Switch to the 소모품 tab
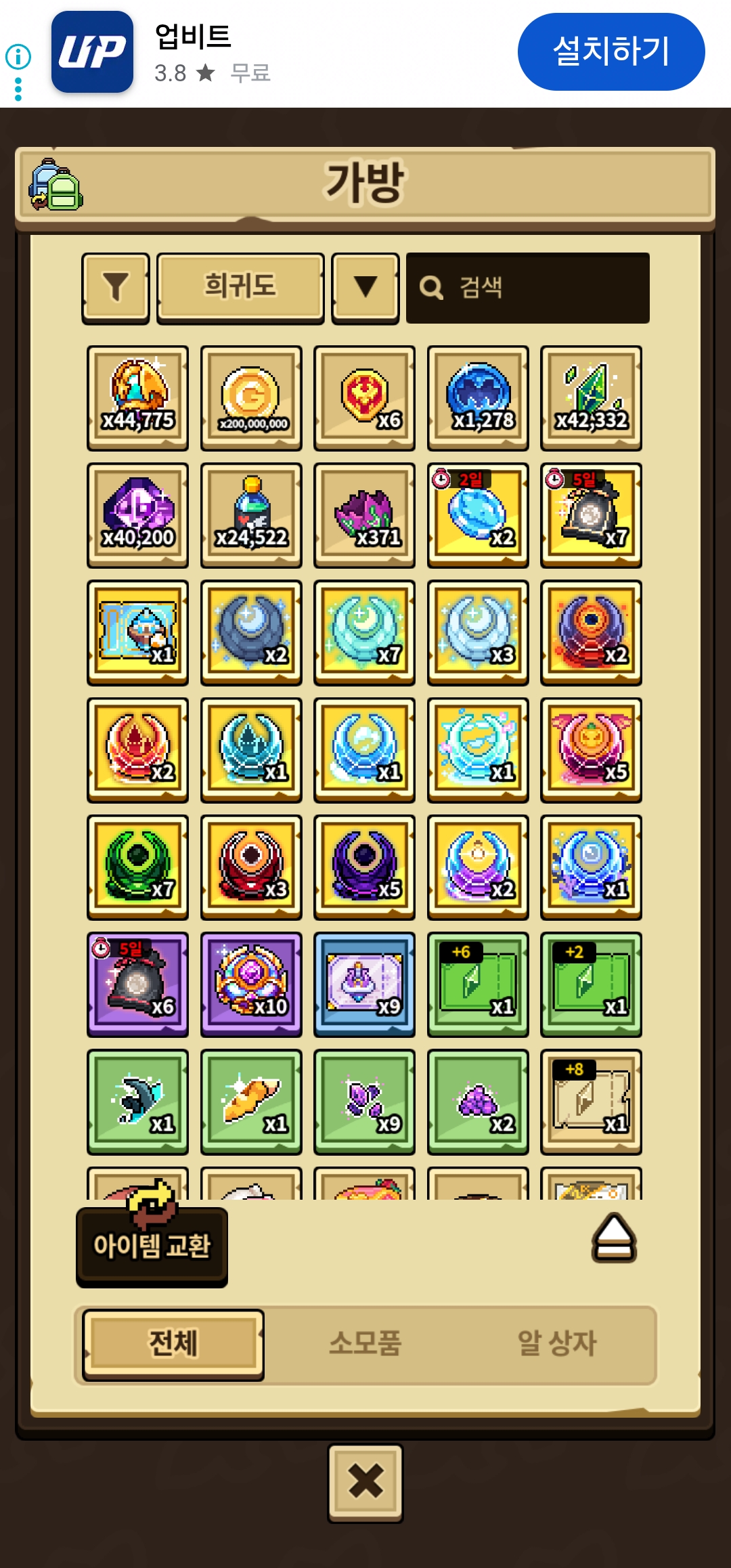The height and width of the screenshot is (1568, 731). coord(365,1343)
